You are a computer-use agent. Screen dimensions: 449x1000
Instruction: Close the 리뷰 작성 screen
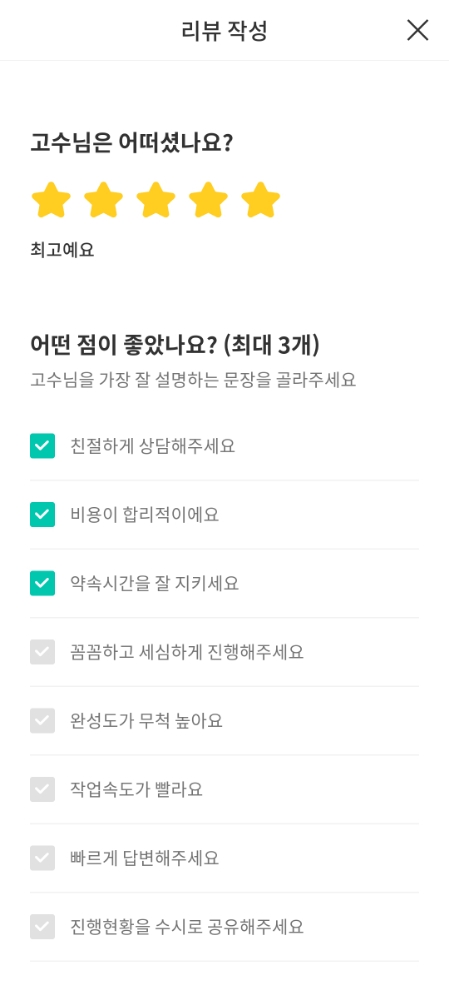tap(418, 30)
